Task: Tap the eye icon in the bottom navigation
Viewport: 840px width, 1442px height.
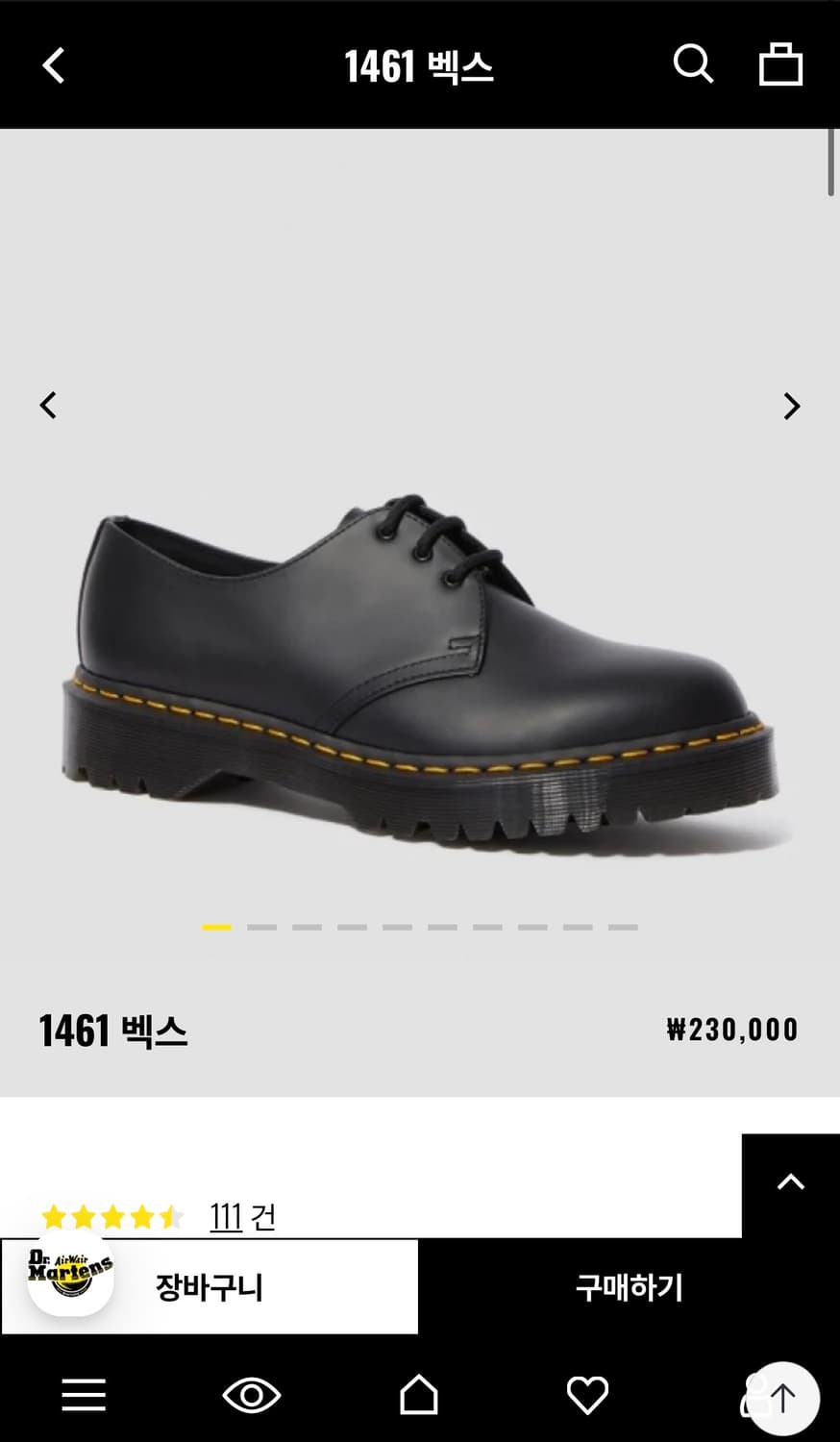Action: 252,1396
